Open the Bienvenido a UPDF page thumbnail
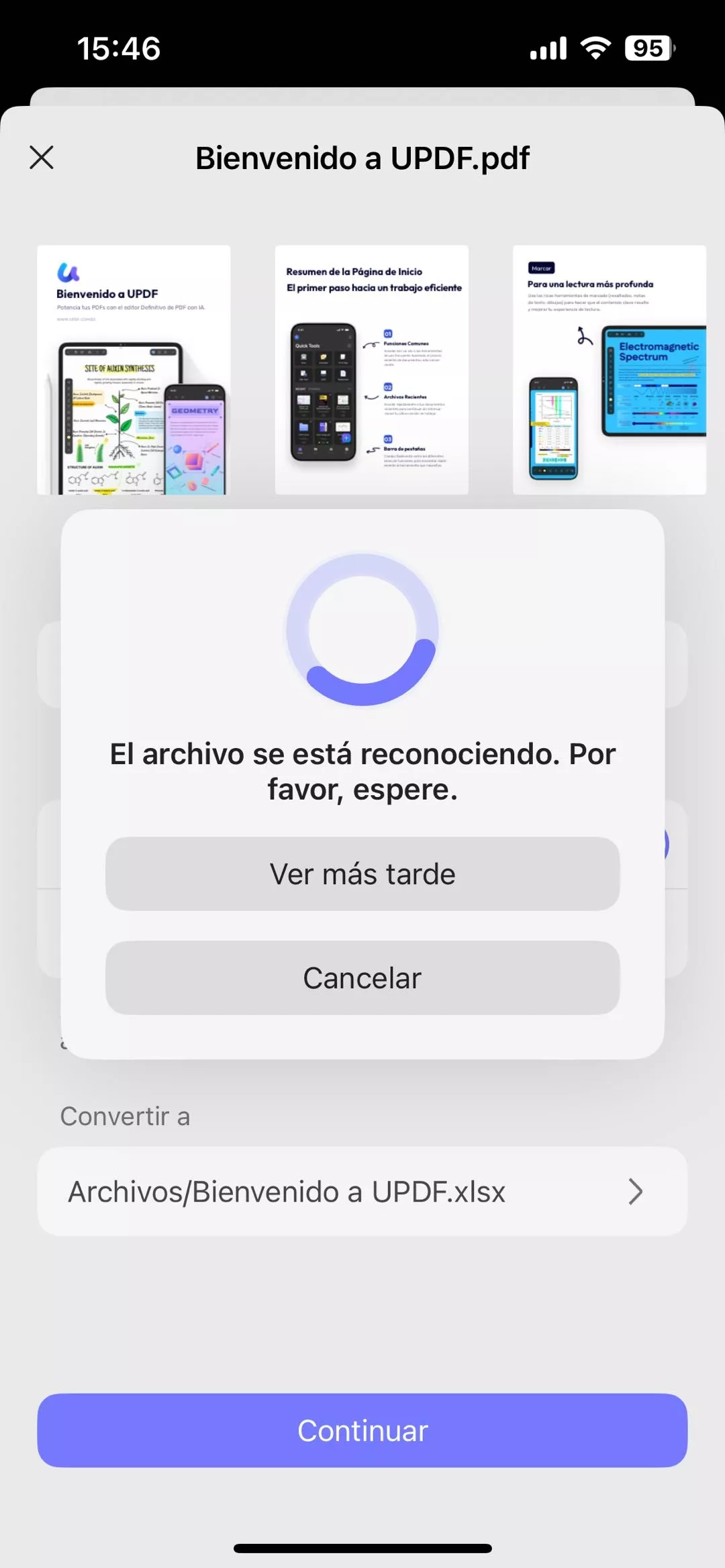This screenshot has width=725, height=1568. [134, 370]
